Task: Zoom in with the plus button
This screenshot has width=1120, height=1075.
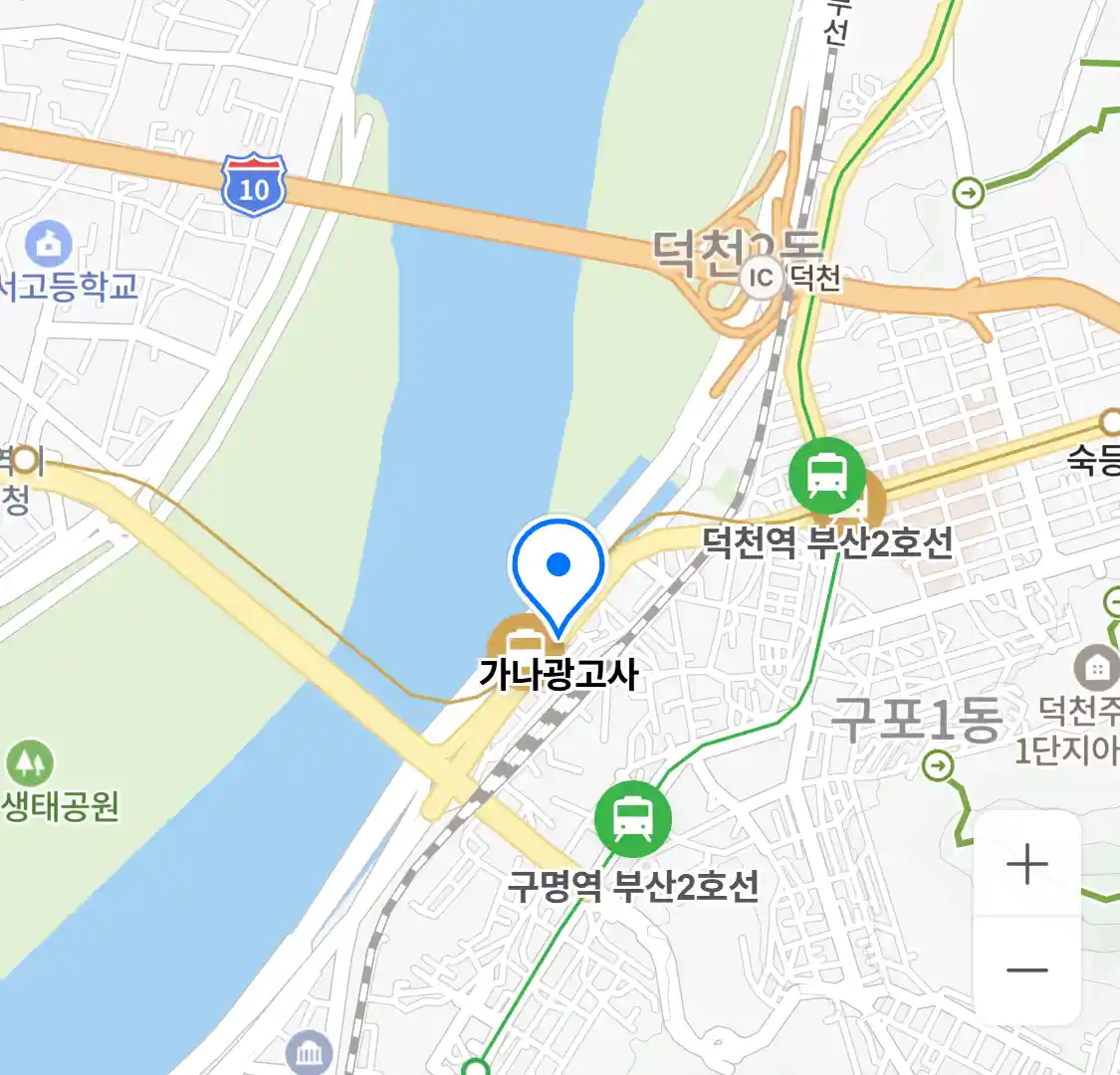Action: [1026, 864]
